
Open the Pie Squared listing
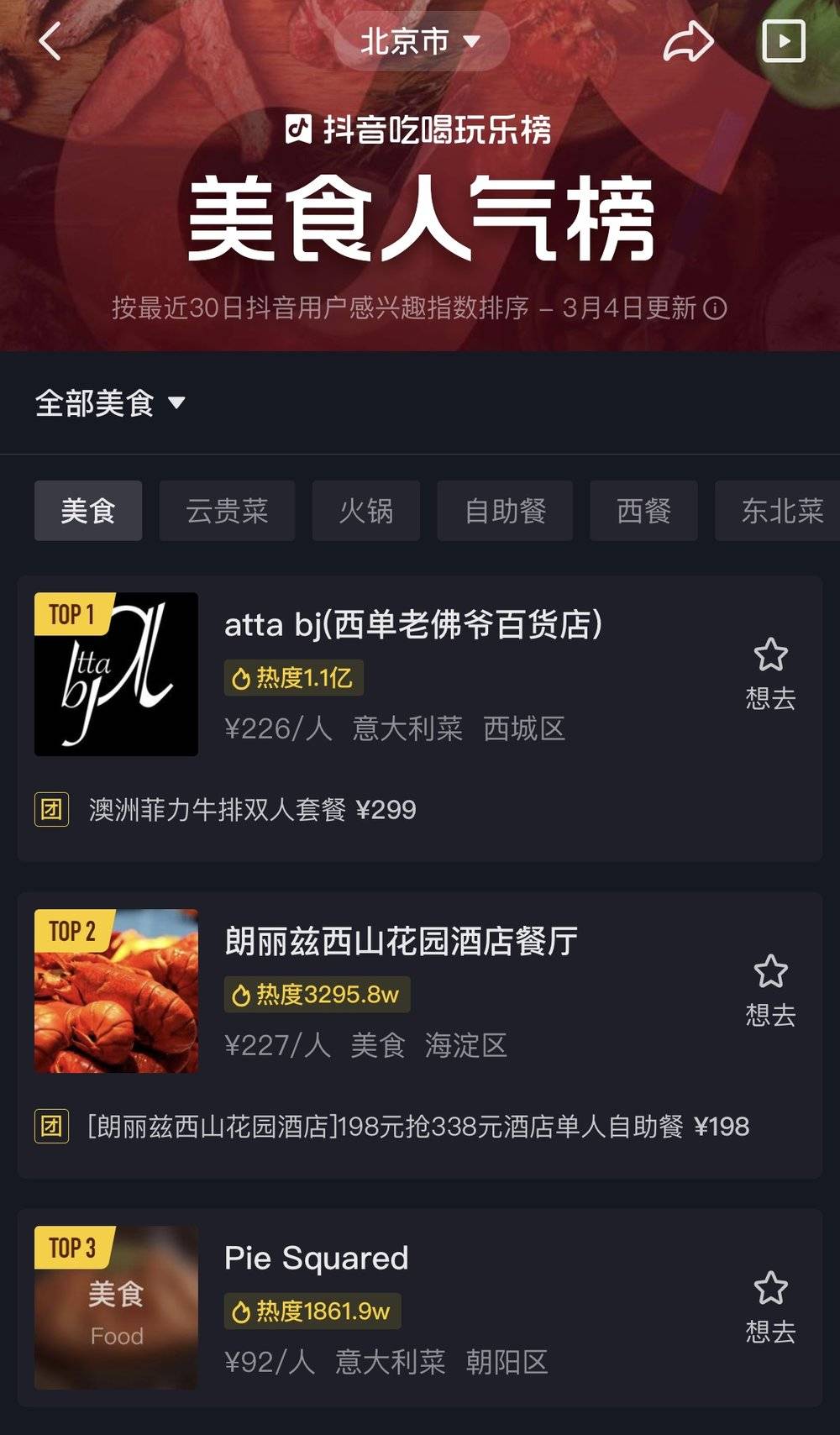(x=316, y=1259)
